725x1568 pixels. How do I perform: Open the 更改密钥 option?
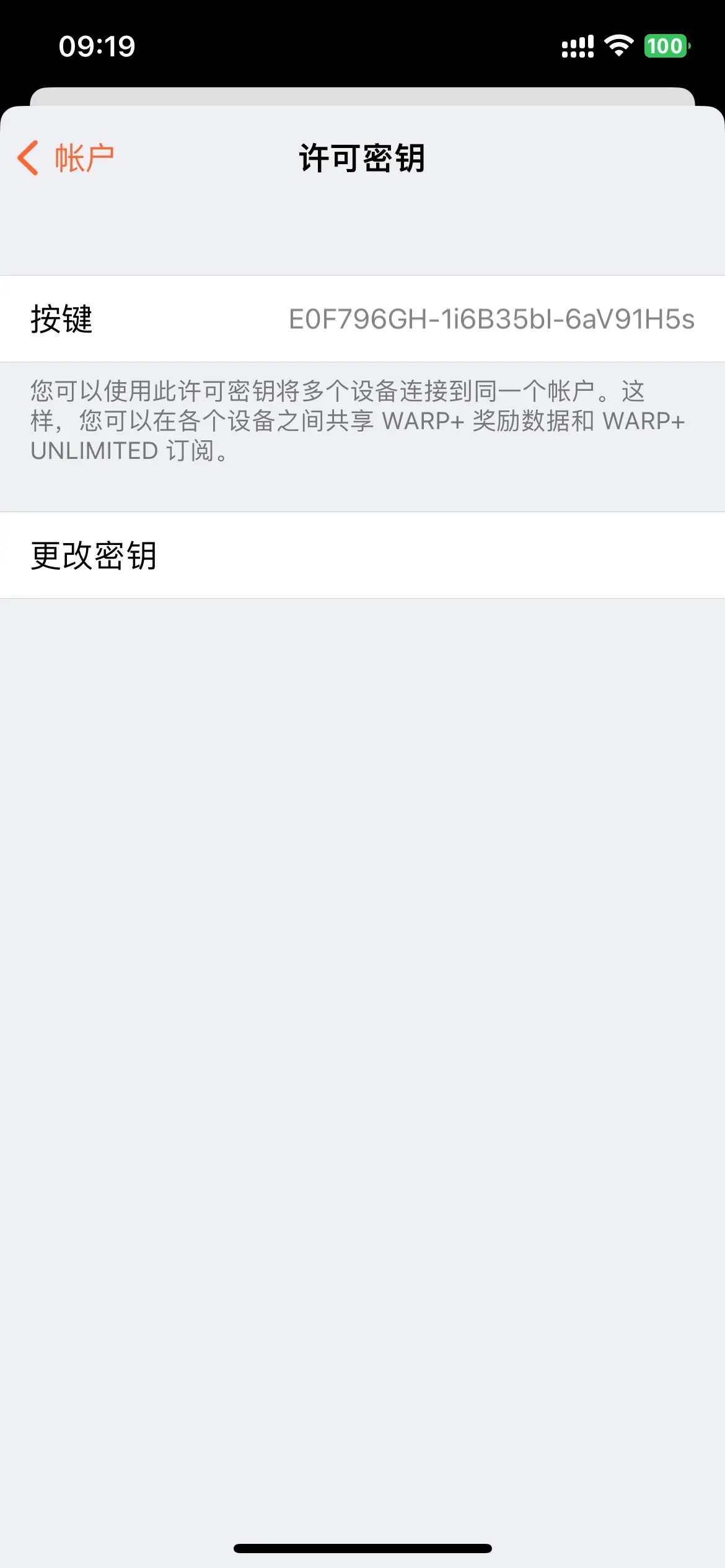click(x=362, y=555)
